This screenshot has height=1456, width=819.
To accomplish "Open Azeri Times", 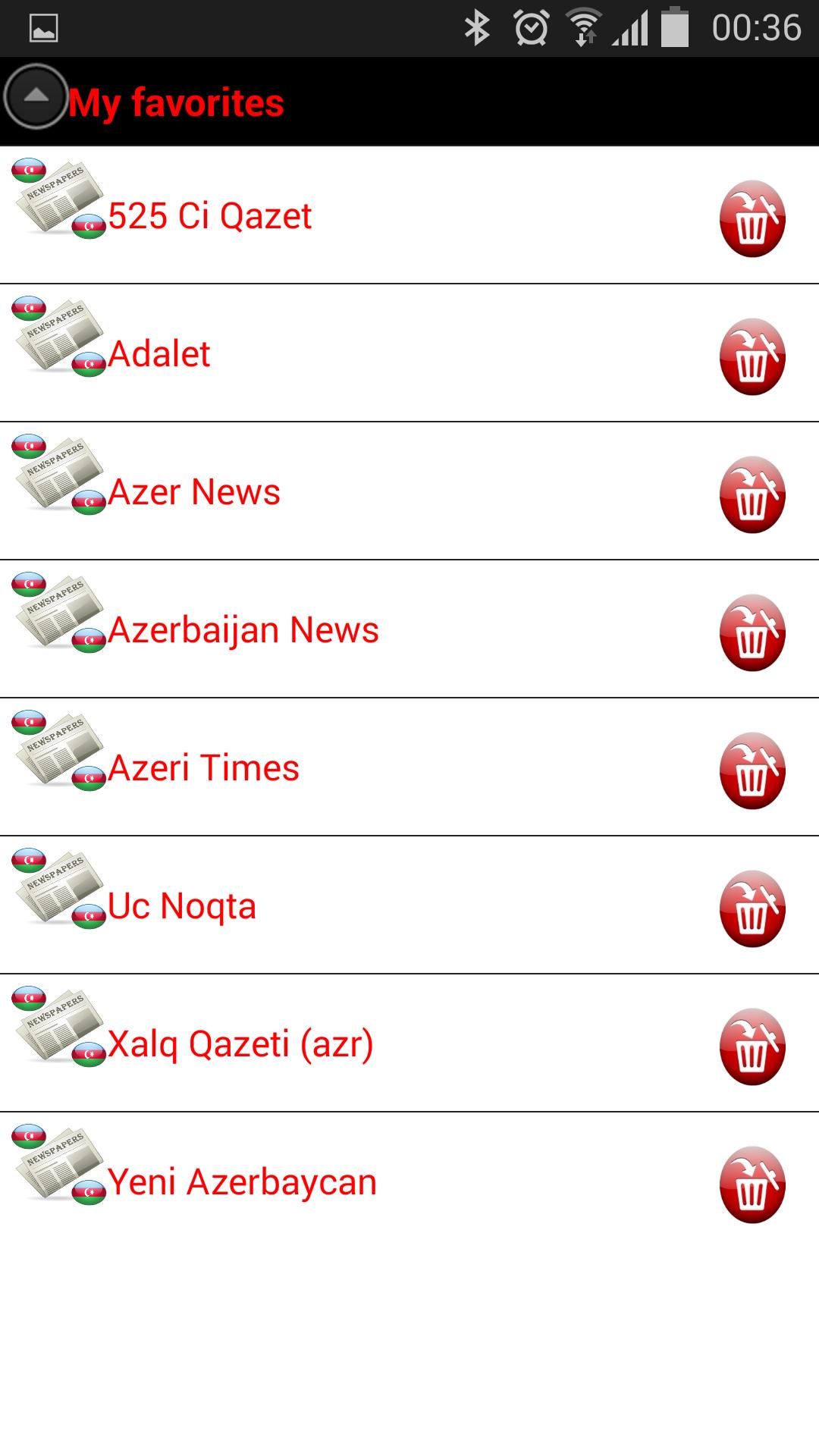I will pos(203,768).
